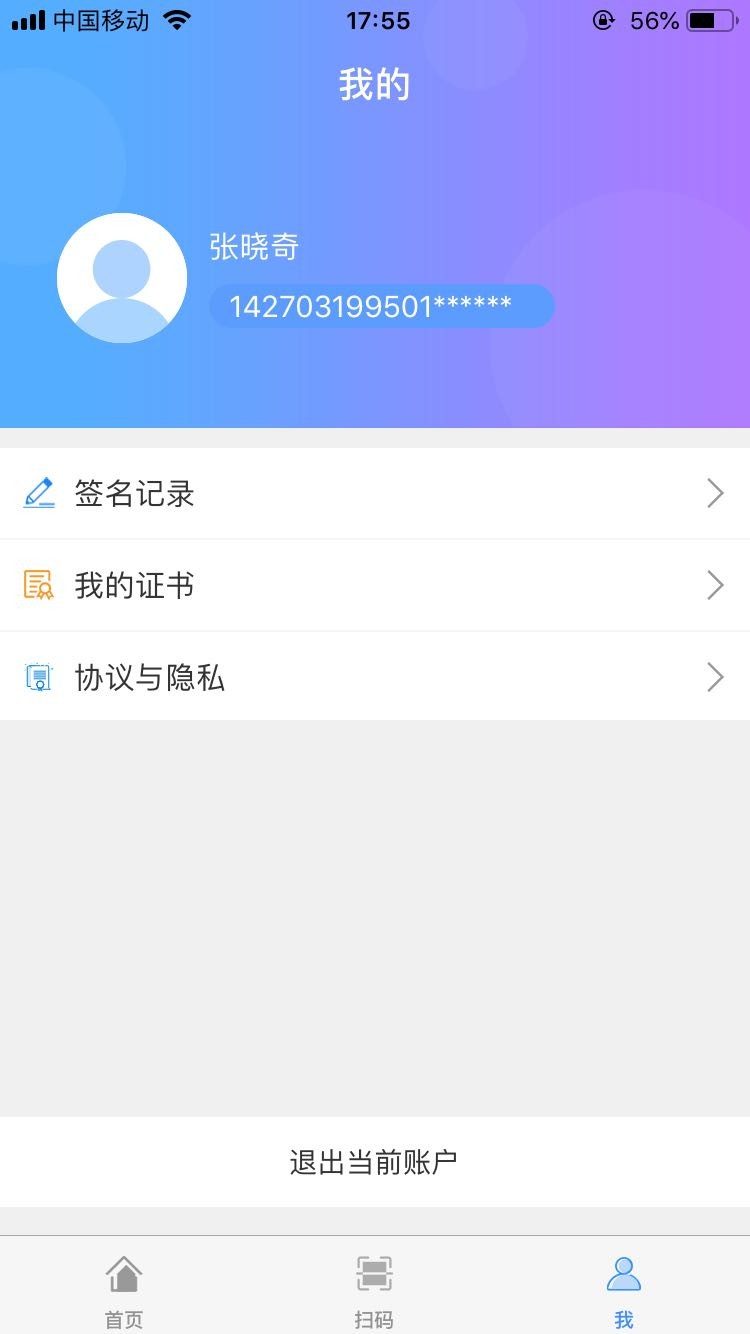This screenshot has height=1334, width=750.
Task: Expand 协议与隐私 via its right chevron
Action: point(714,677)
